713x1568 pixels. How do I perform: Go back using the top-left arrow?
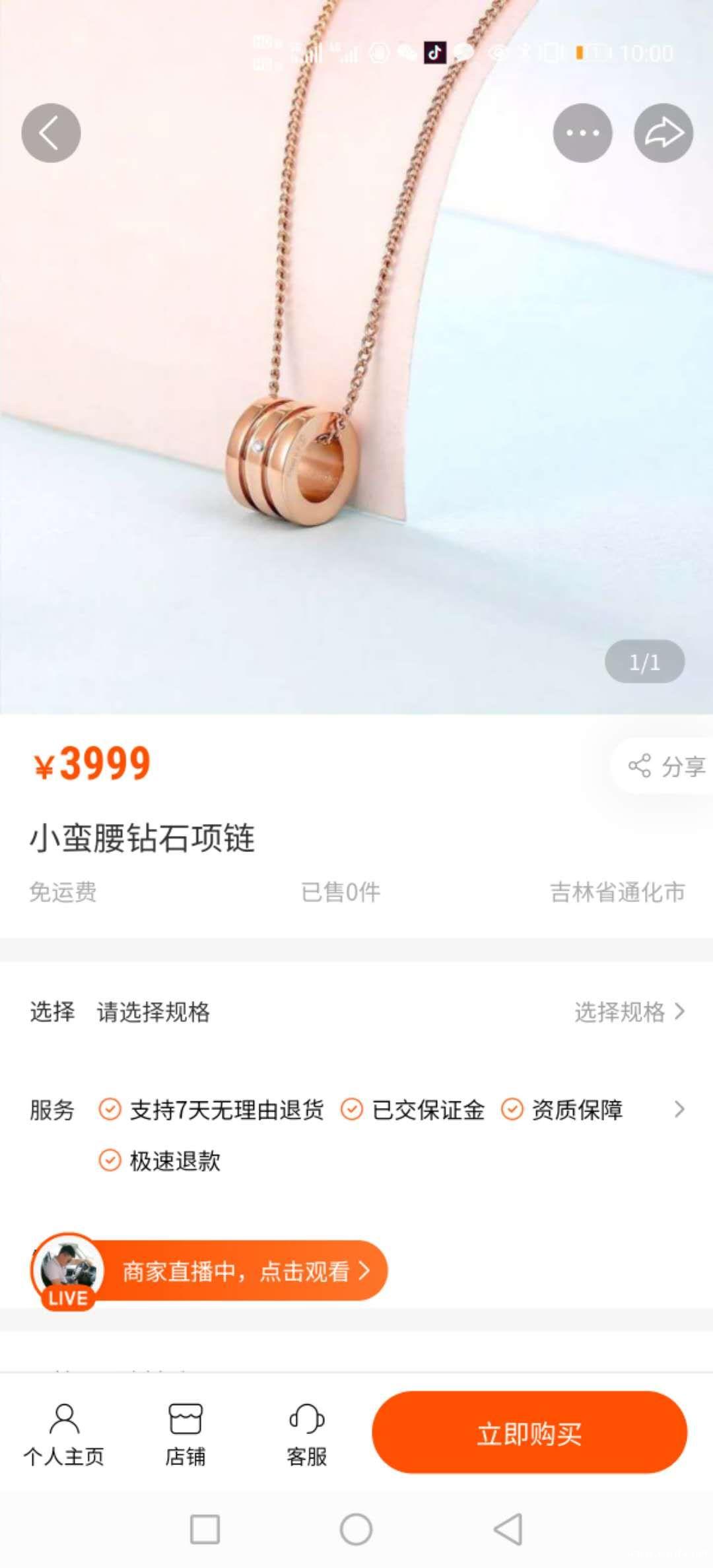(x=51, y=133)
